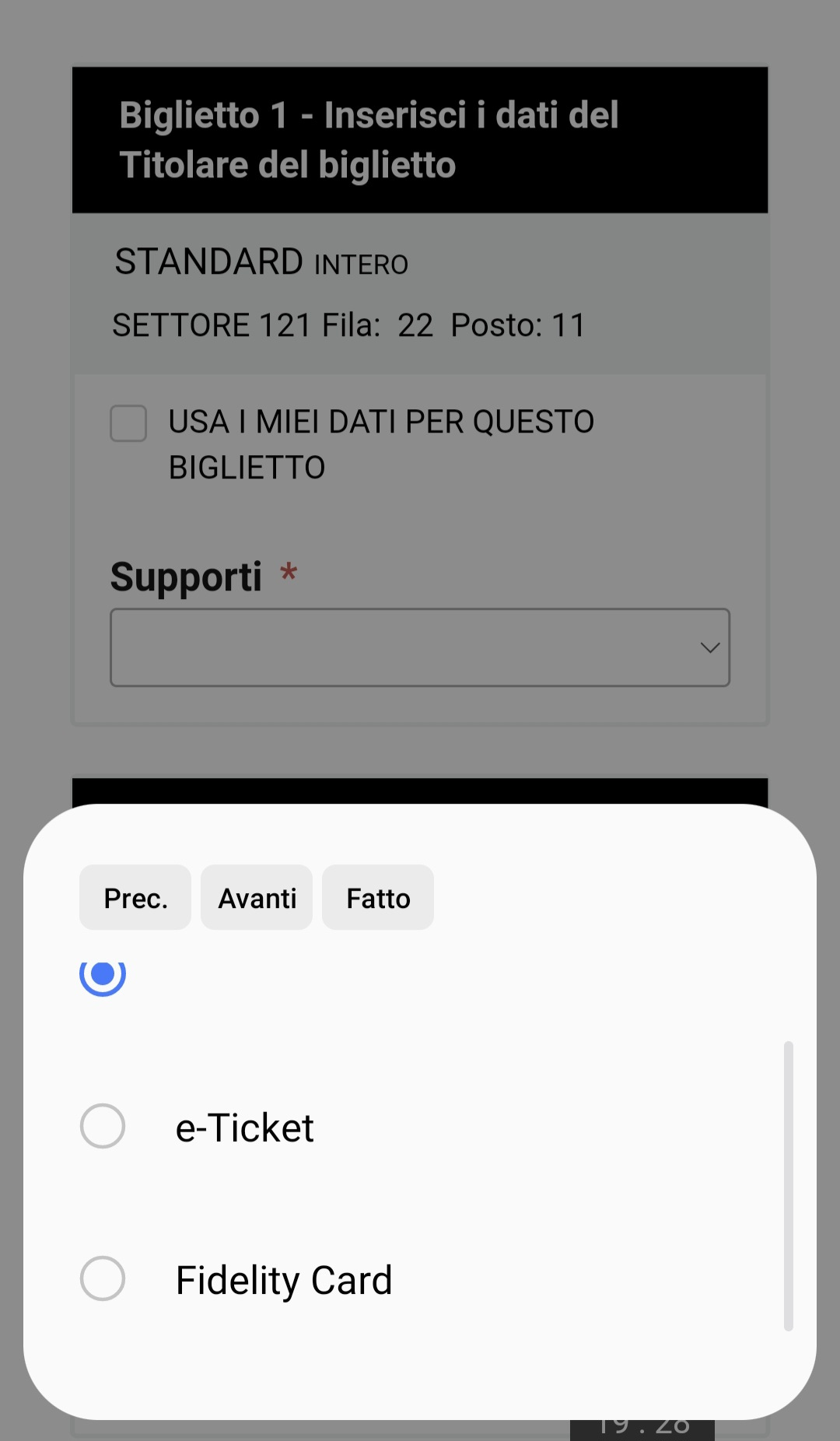Screen dimensions: 840x1441
Task: Tap the Prec. button
Action: coord(135,897)
